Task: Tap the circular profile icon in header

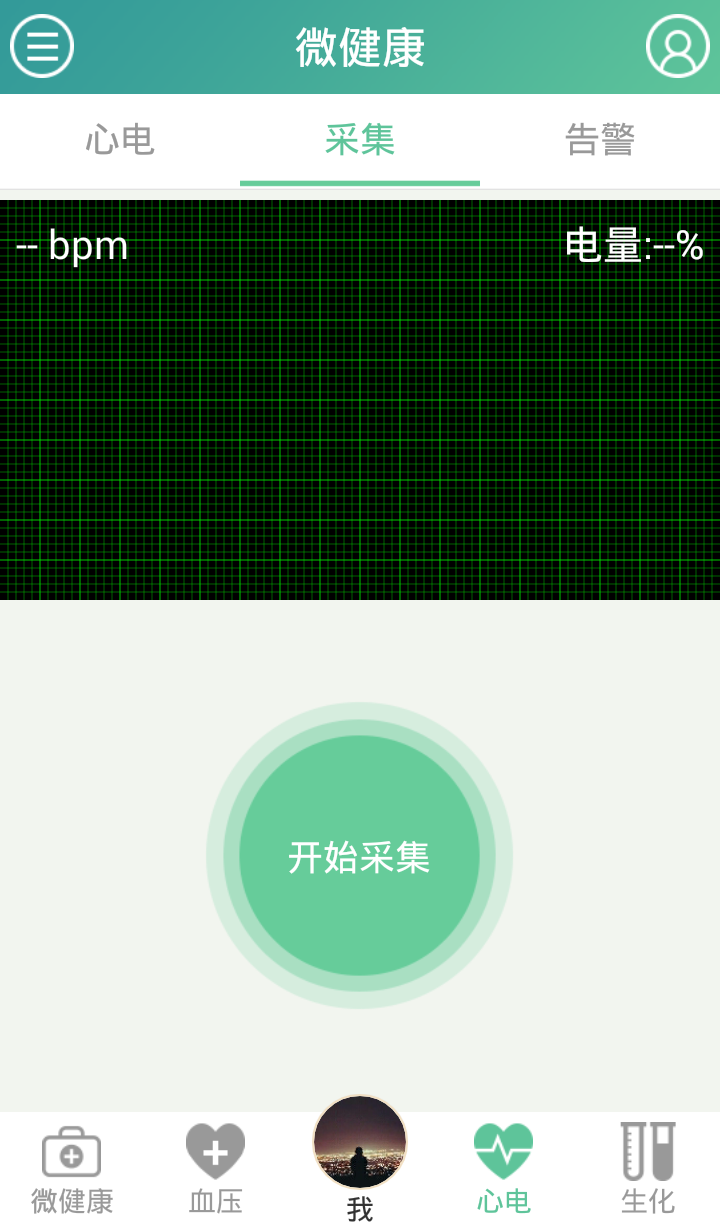Action: 676,47
